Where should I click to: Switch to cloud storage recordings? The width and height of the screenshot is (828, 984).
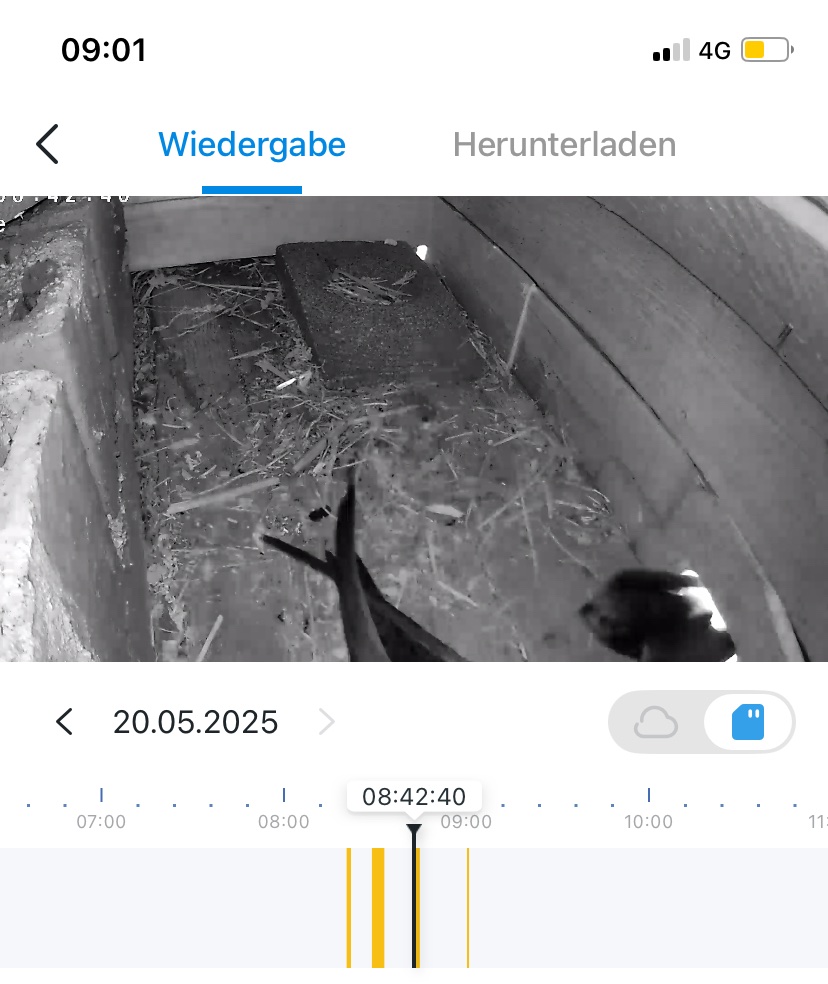[x=656, y=722]
